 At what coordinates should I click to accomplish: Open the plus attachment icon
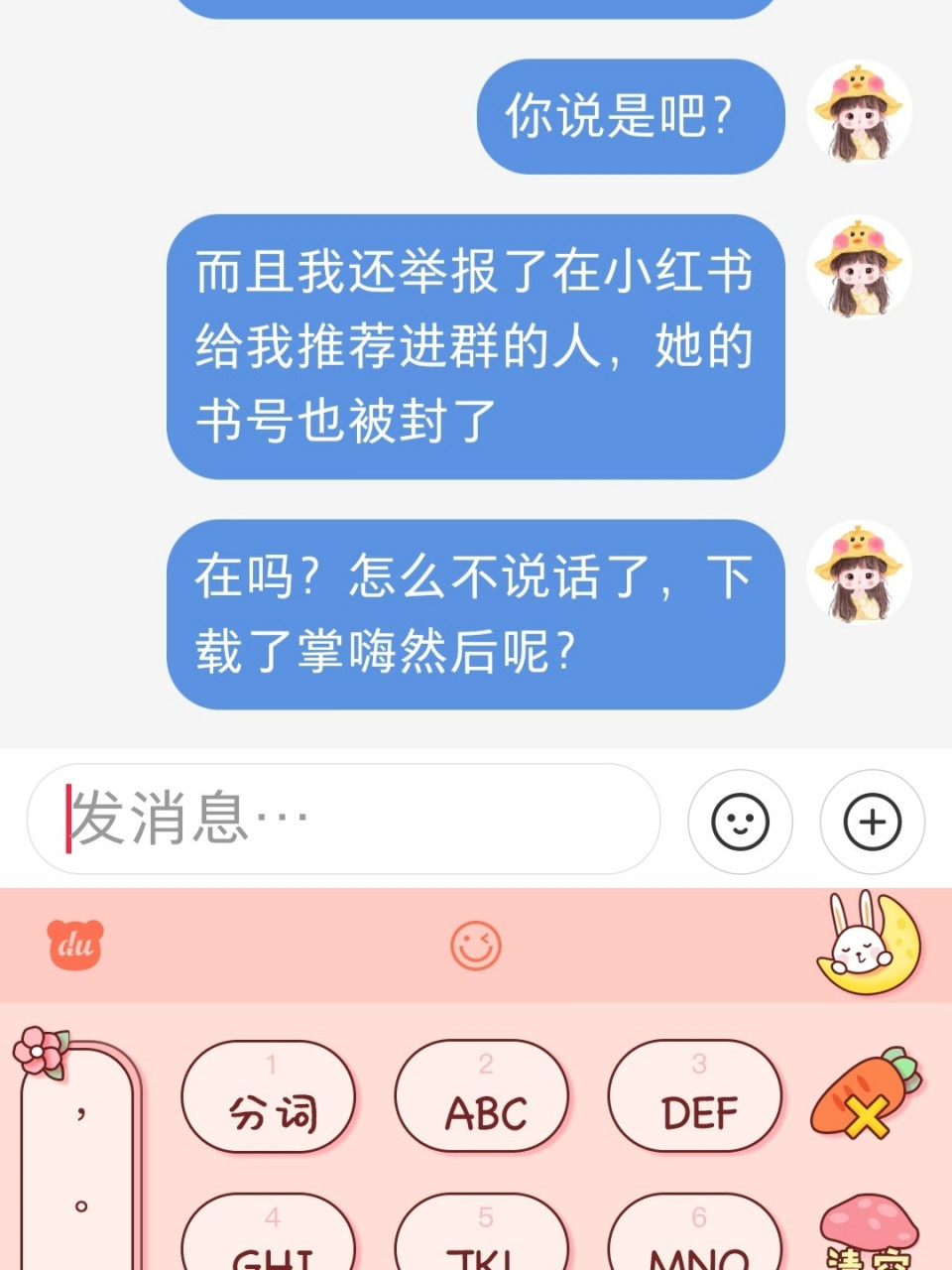(871, 822)
